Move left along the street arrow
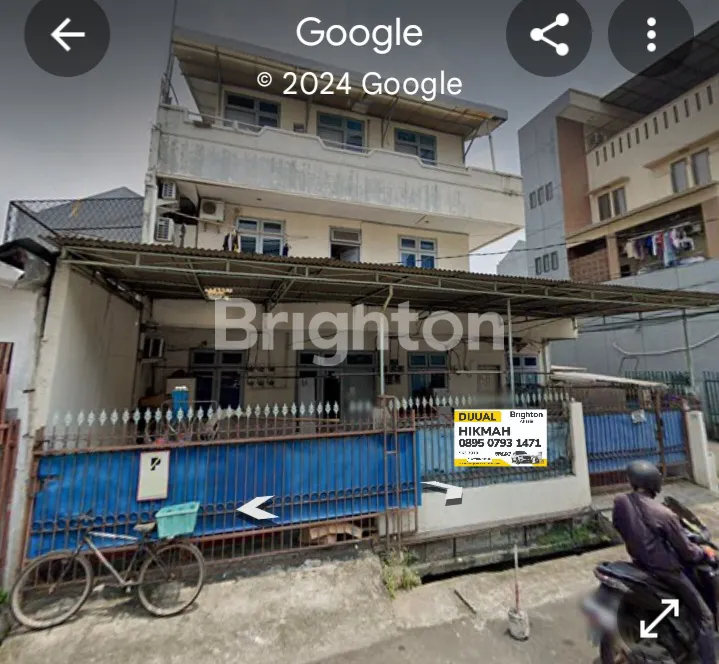719x664 pixels. click(256, 509)
